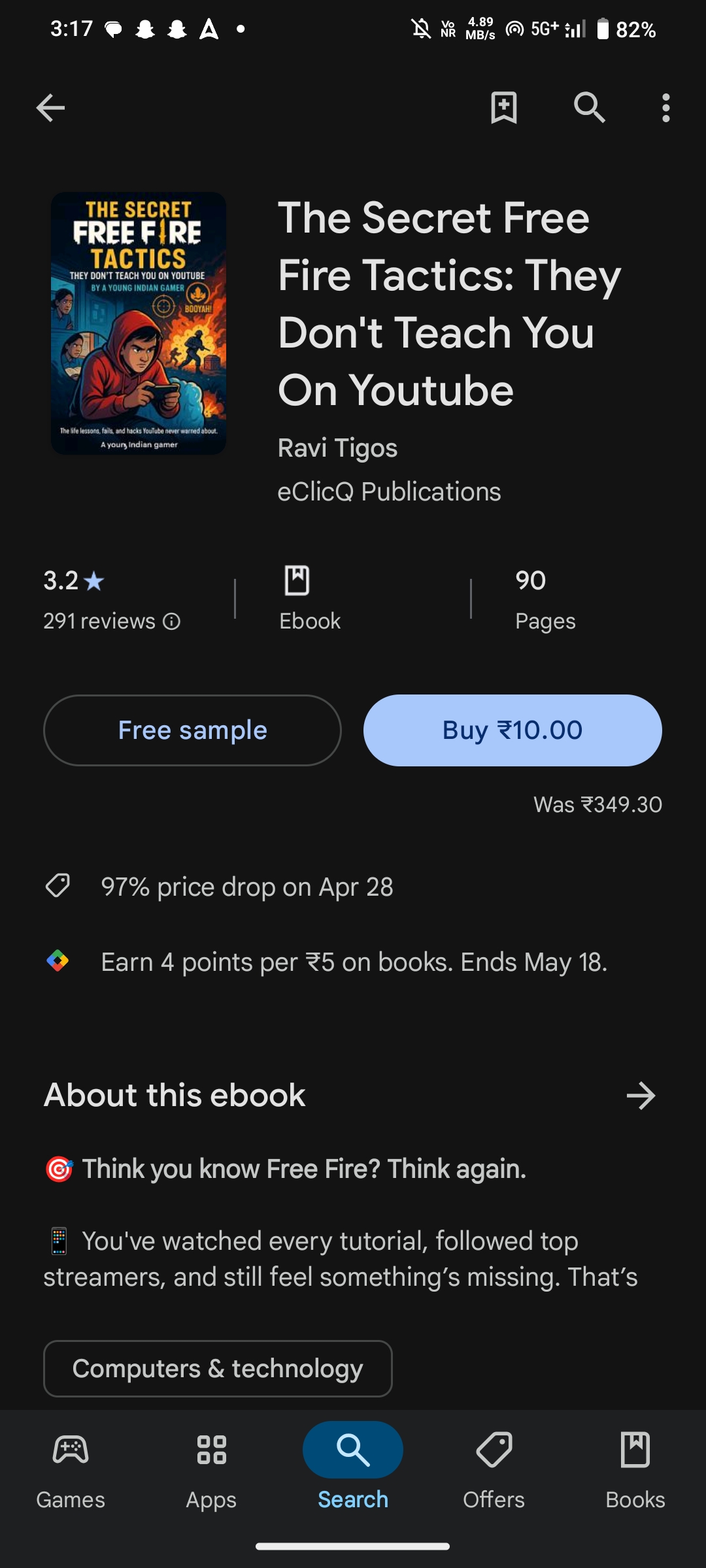Expand About this ebook arrow
The height and width of the screenshot is (1568, 706).
(x=641, y=1096)
